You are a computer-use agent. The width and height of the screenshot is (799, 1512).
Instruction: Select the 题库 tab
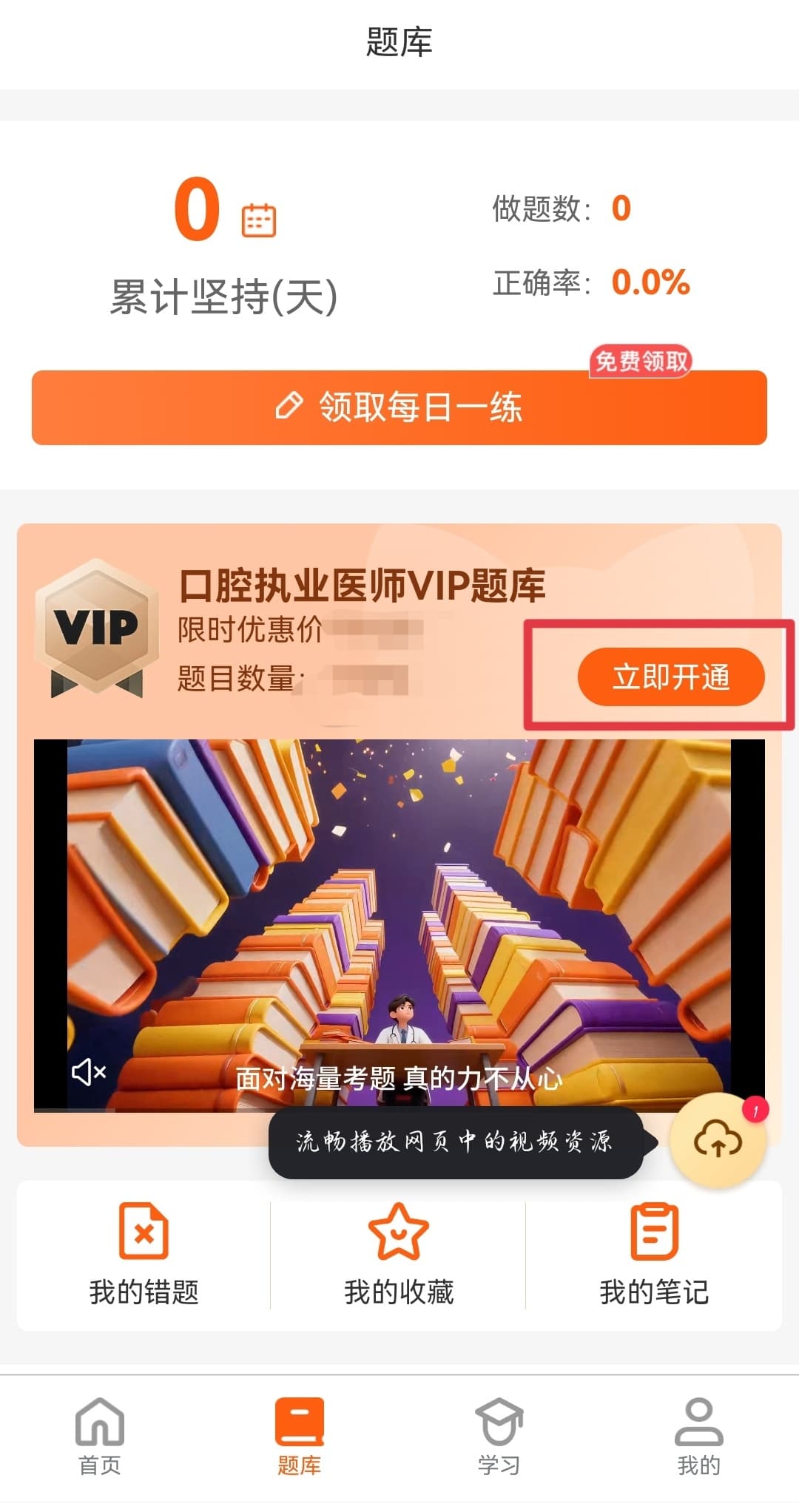pos(299,1436)
